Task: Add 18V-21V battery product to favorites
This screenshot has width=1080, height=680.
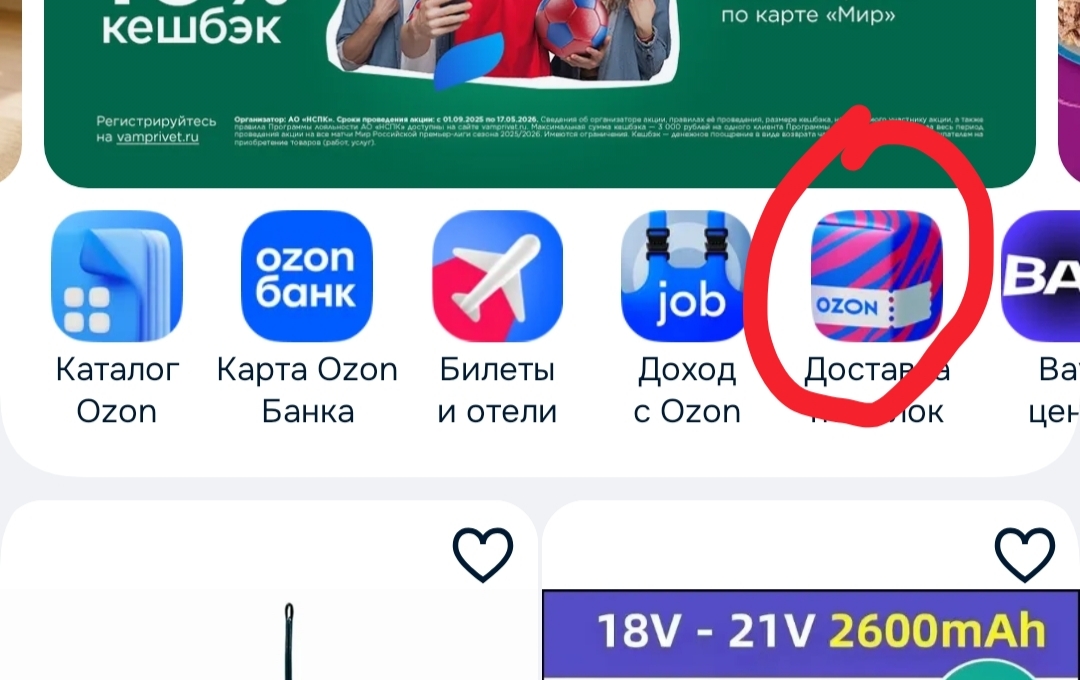Action: point(1025,553)
